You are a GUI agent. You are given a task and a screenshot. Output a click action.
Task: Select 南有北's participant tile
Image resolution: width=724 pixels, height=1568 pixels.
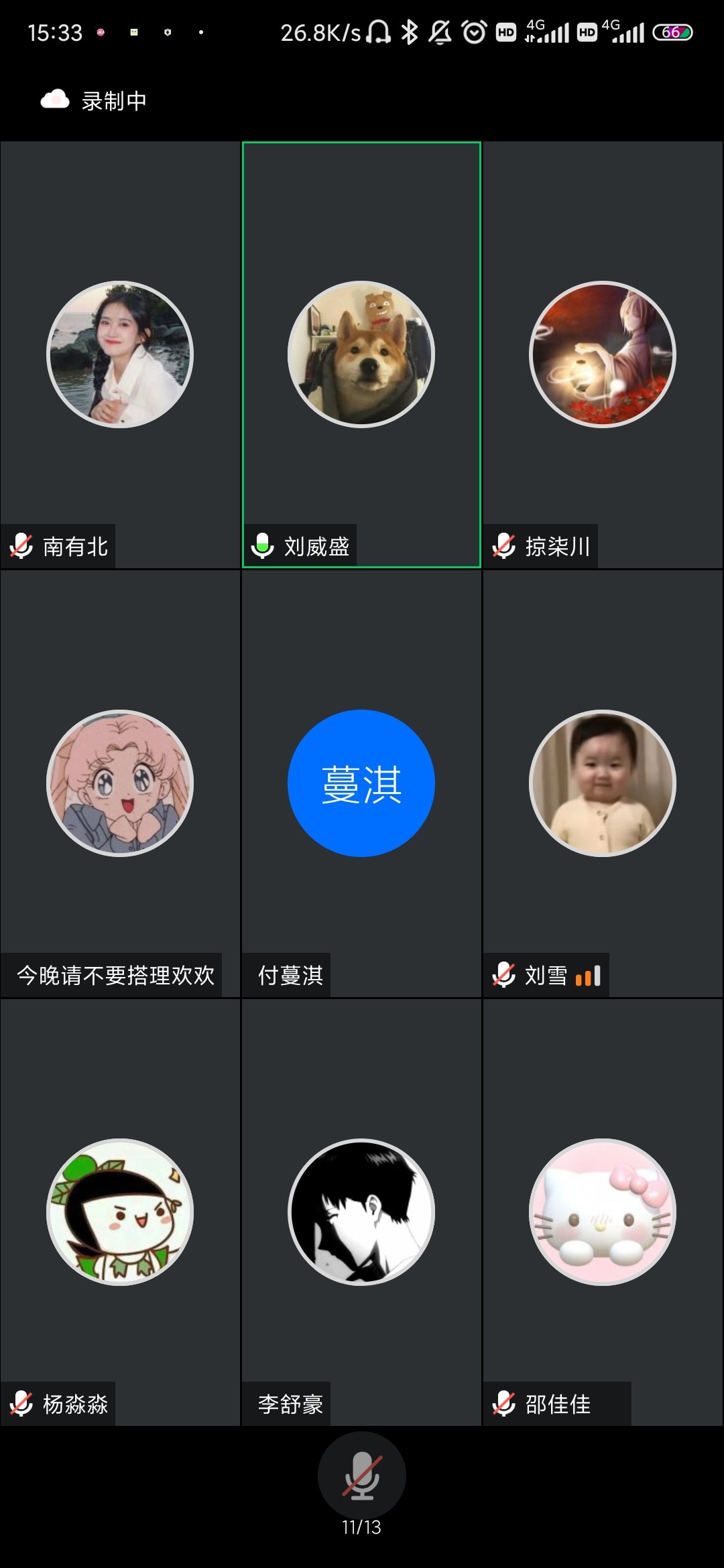pyautogui.click(x=120, y=354)
